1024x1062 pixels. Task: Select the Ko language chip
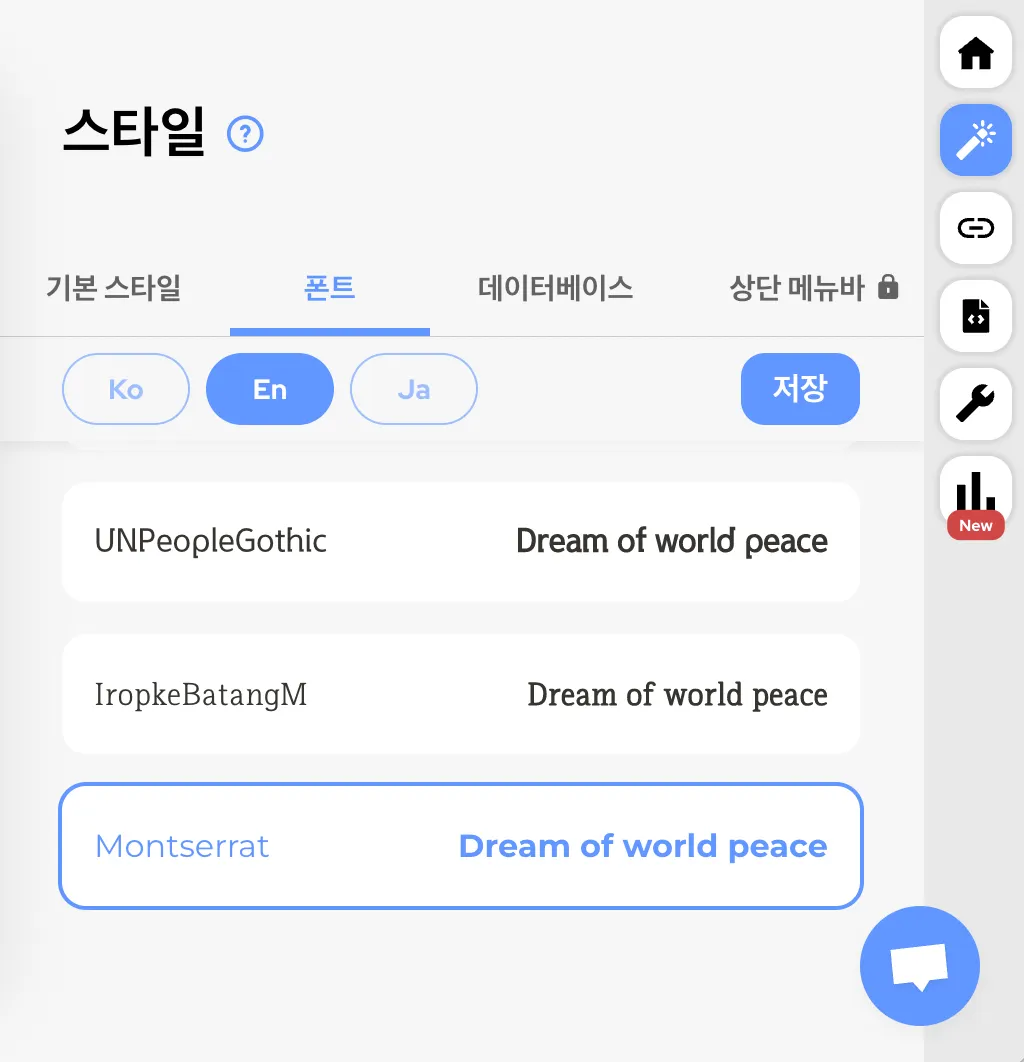click(126, 389)
